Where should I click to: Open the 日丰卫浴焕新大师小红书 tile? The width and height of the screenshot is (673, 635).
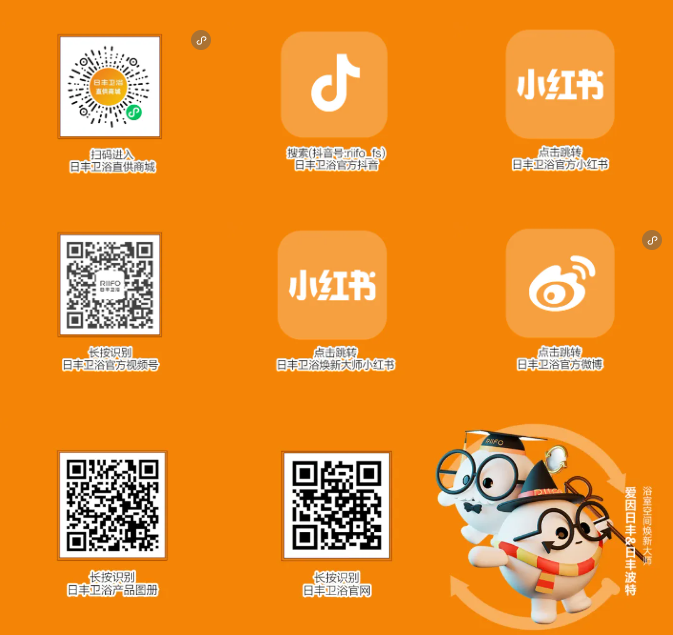point(332,285)
